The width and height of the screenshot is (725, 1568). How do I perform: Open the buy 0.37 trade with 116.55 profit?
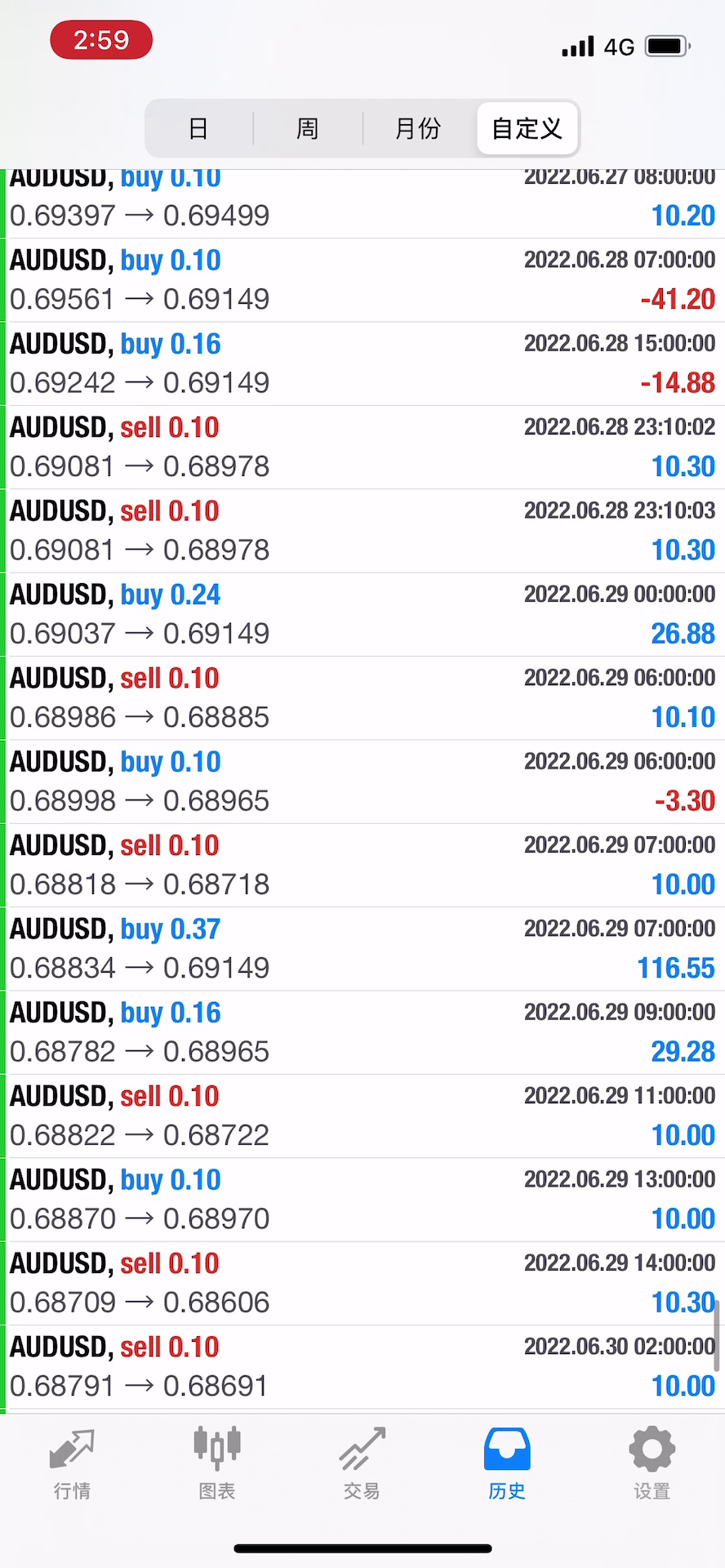(x=362, y=949)
